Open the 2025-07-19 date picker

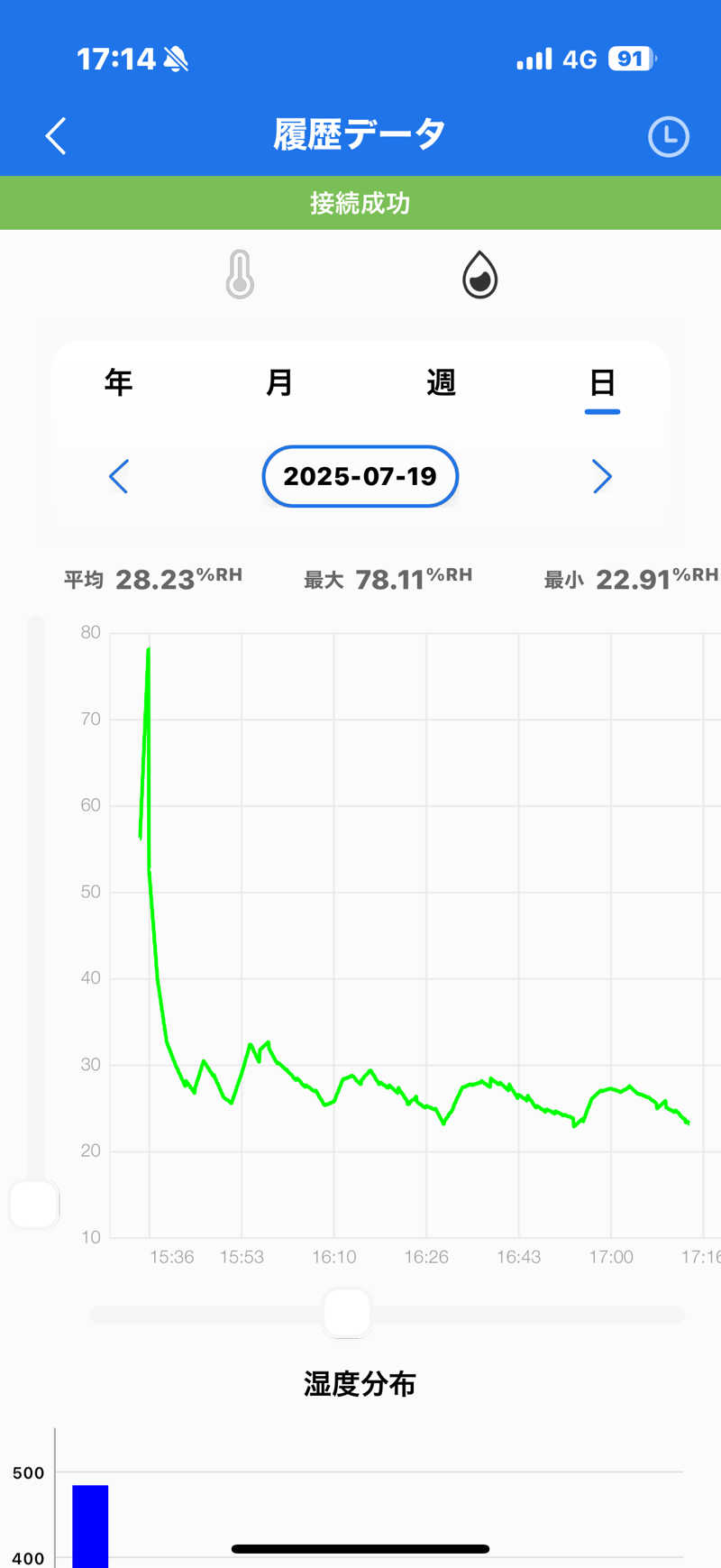tap(360, 476)
